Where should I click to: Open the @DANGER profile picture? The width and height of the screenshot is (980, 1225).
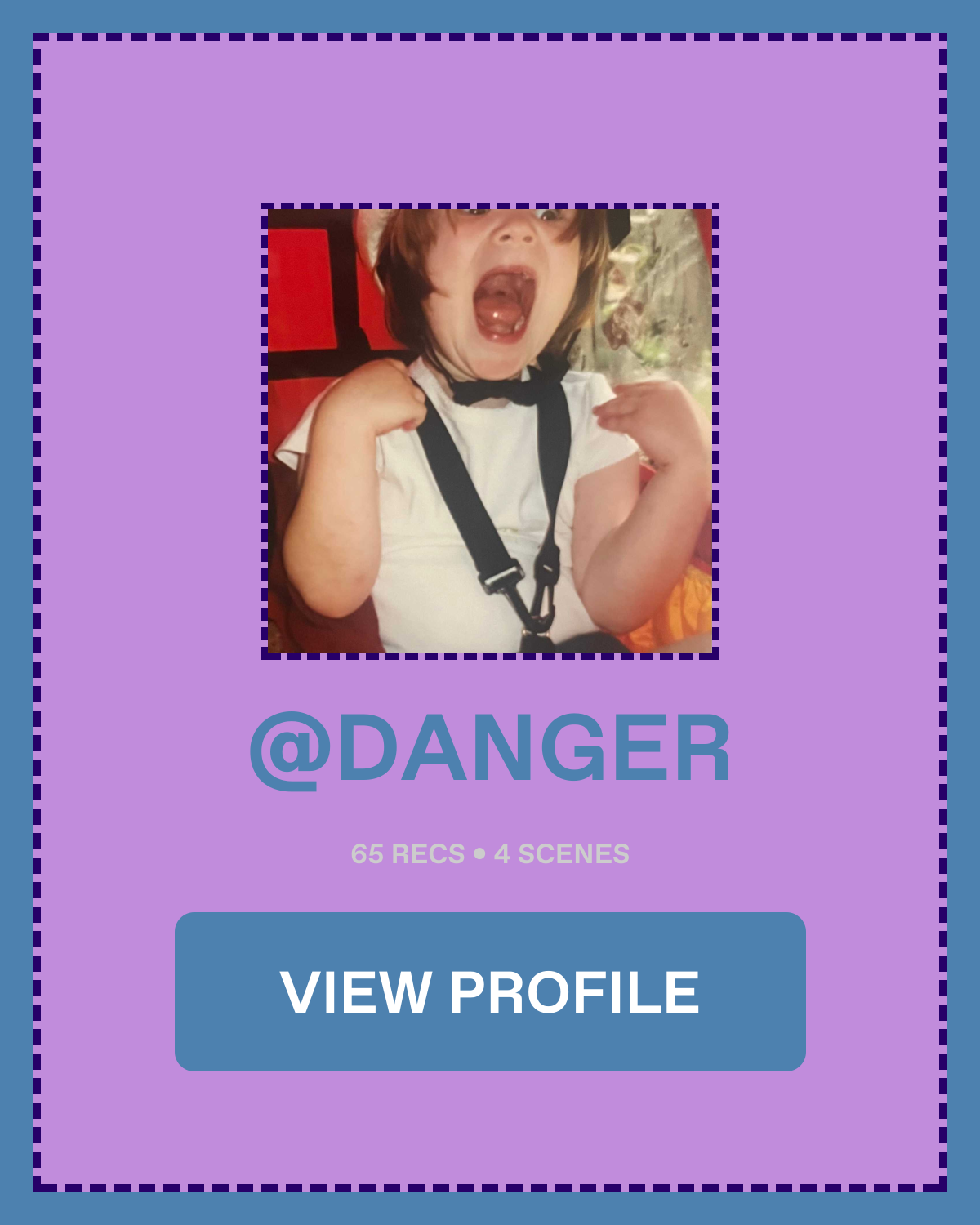click(490, 430)
